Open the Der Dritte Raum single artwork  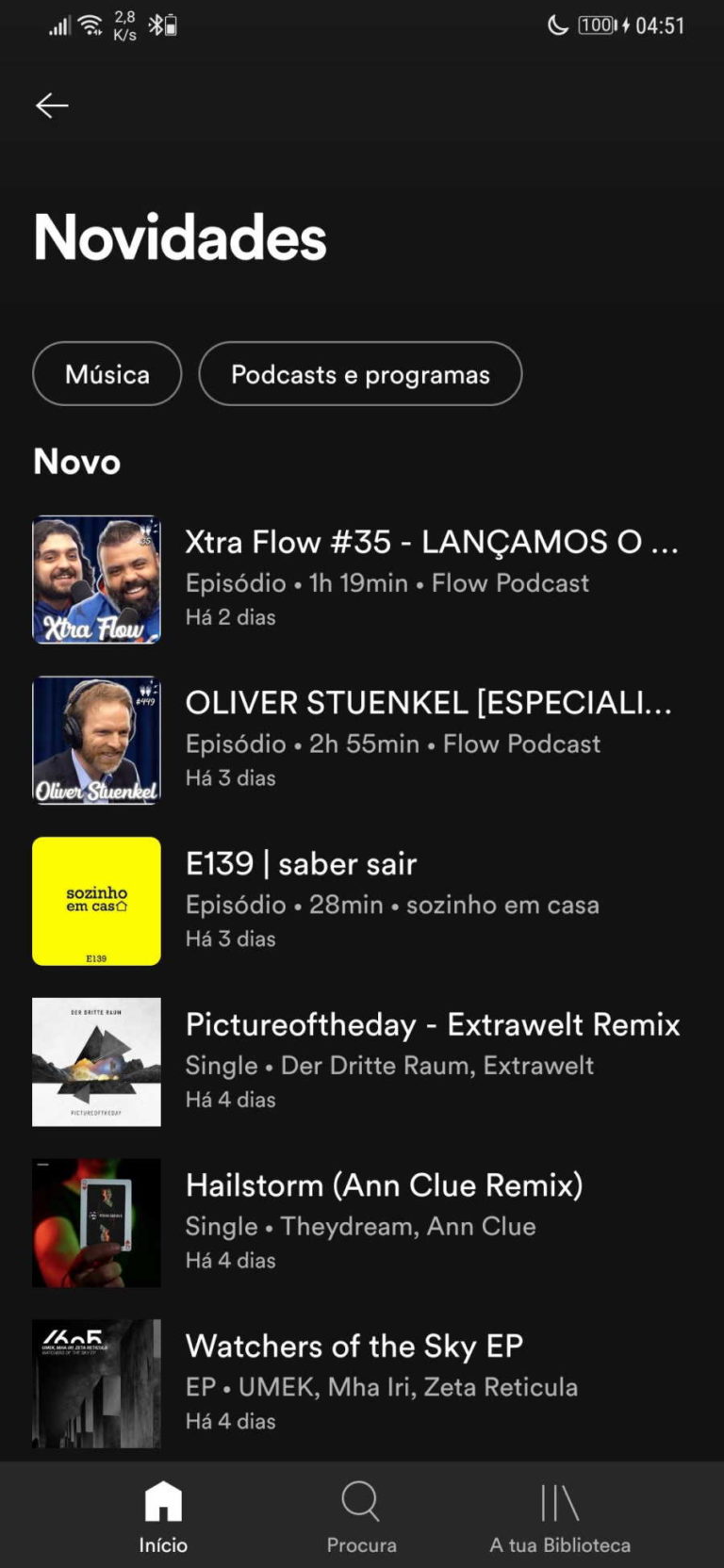point(96,1062)
